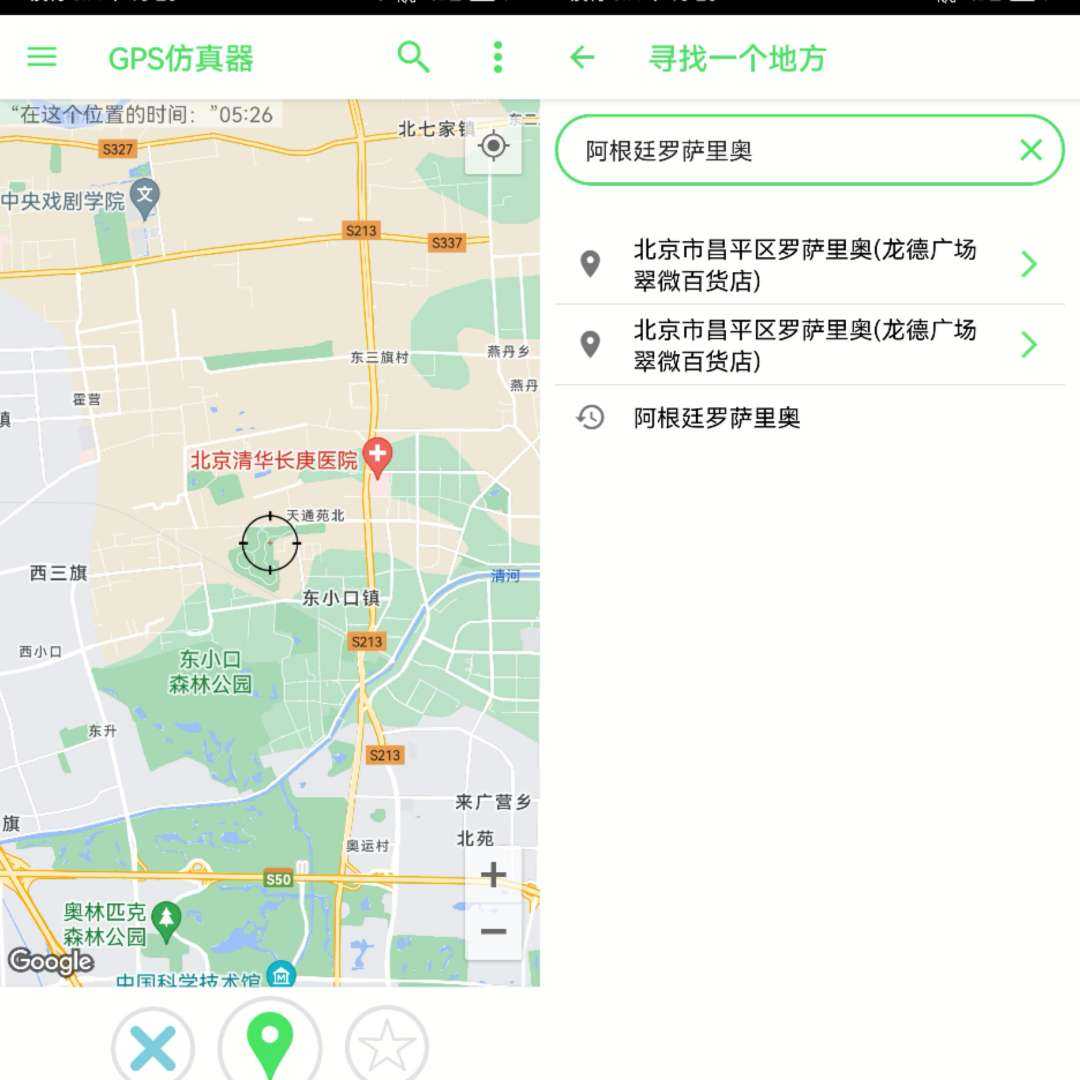Screen dimensions: 1080x1080
Task: Select the 阿根廷罗萨里奥 search history entry
Action: tap(716, 418)
